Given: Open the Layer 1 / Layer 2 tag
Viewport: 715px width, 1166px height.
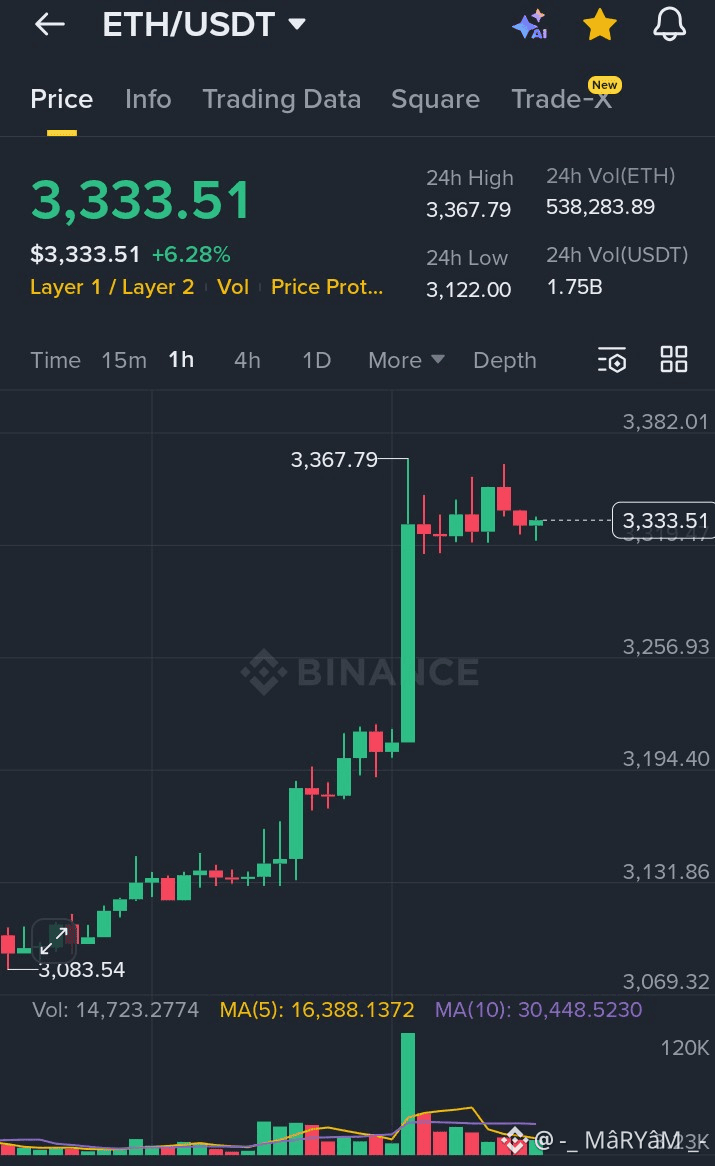Looking at the screenshot, I should [x=112, y=287].
